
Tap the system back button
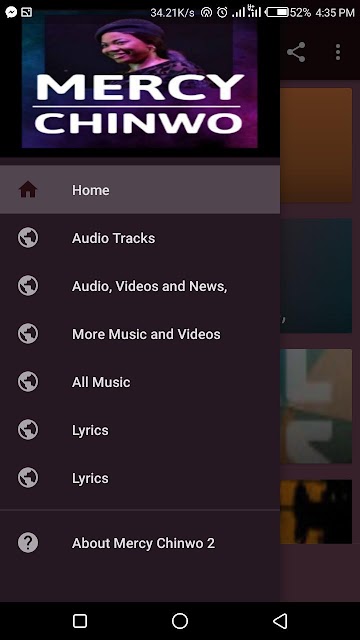click(280, 621)
